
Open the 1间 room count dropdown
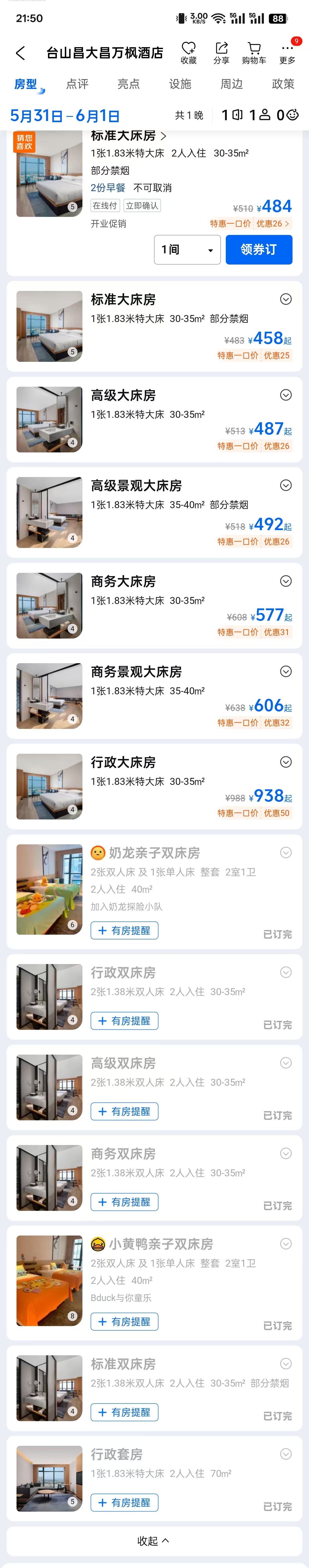[187, 250]
